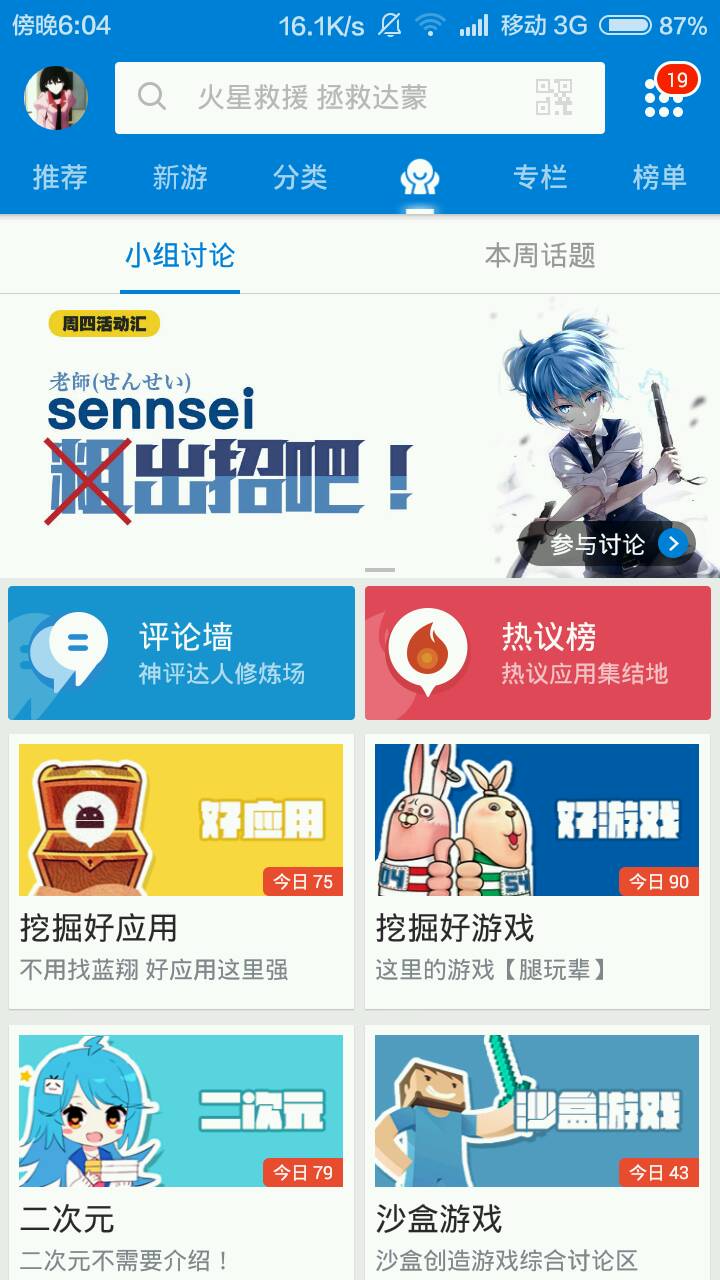
Task: Switch to 本周话题 sub-tab
Action: click(540, 256)
